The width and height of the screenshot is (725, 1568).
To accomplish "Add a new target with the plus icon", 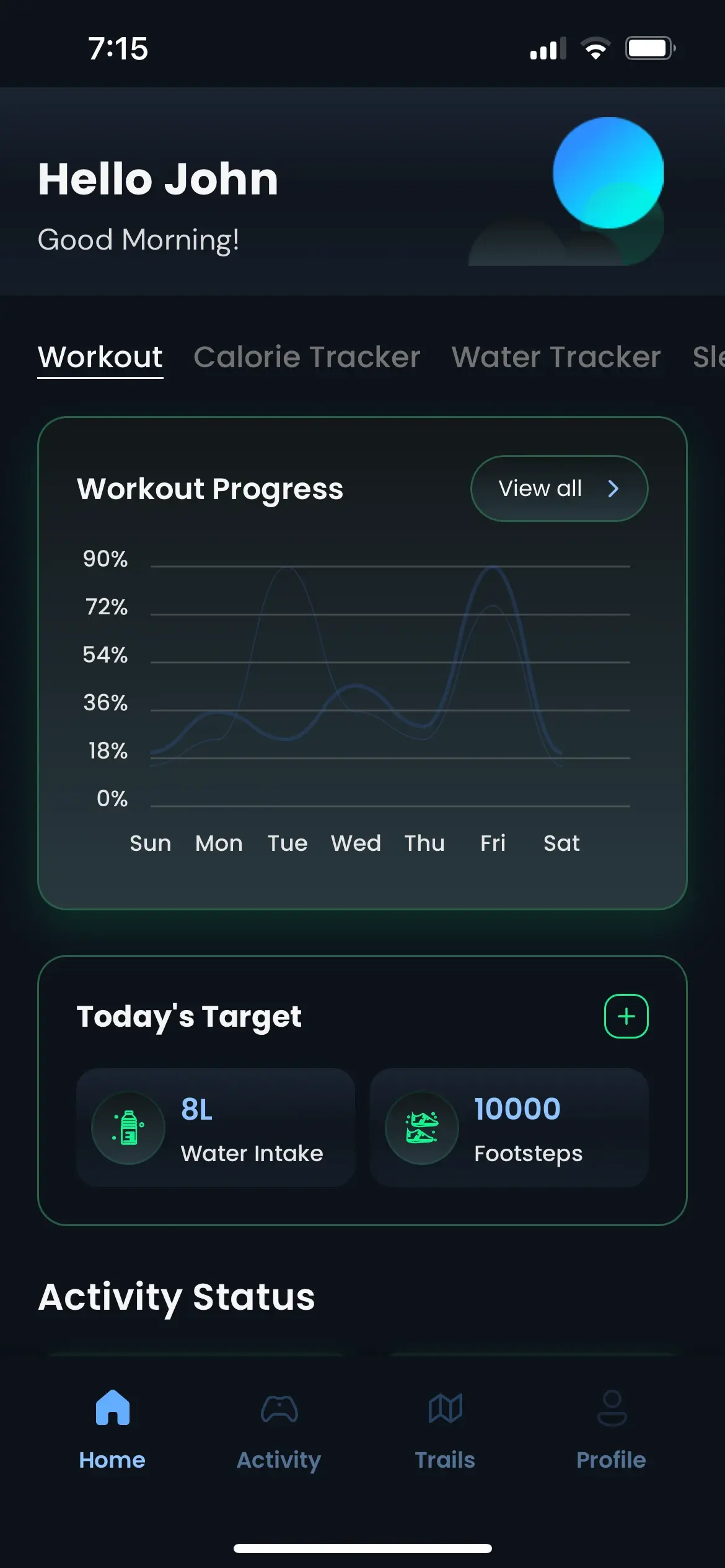I will click(626, 1016).
